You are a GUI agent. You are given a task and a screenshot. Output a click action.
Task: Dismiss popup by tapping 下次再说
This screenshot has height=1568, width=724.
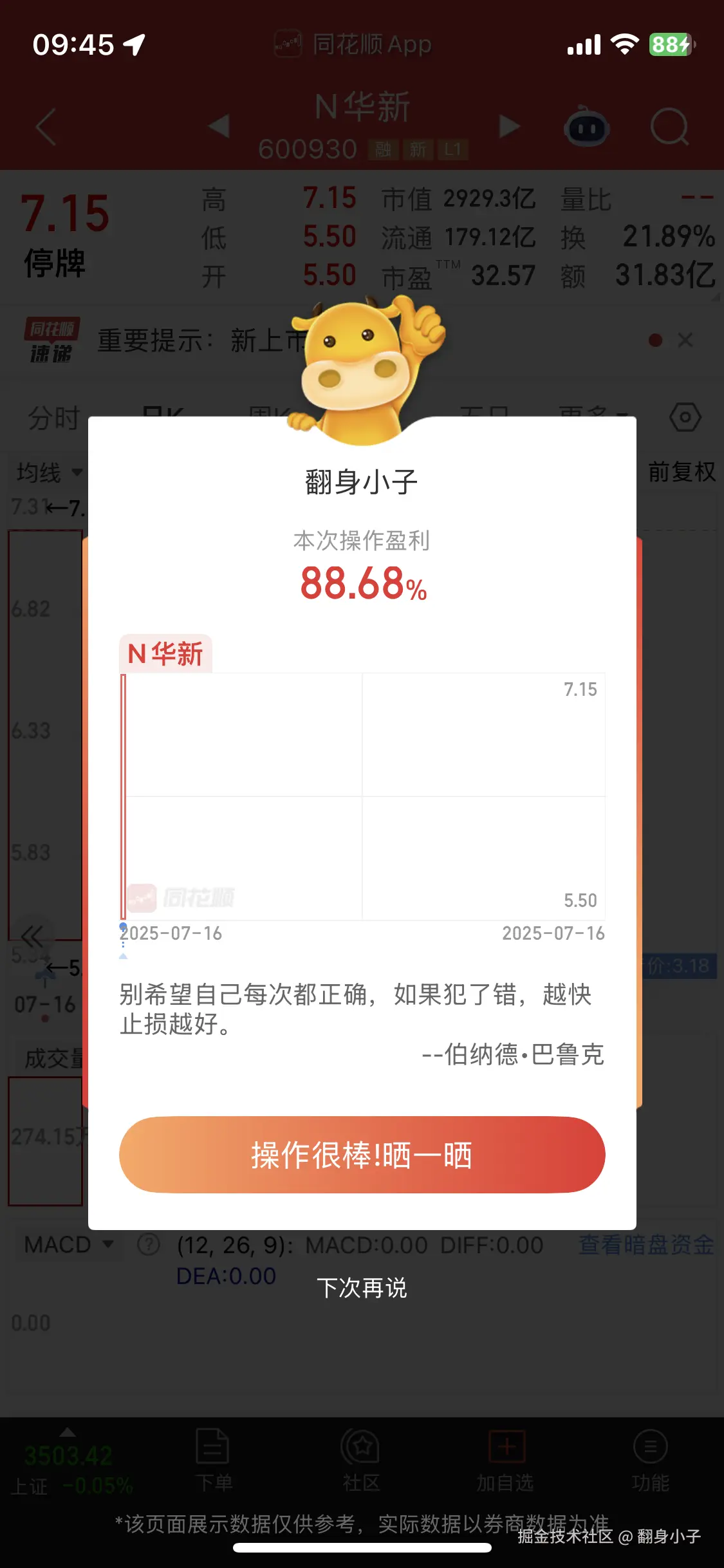click(362, 1288)
